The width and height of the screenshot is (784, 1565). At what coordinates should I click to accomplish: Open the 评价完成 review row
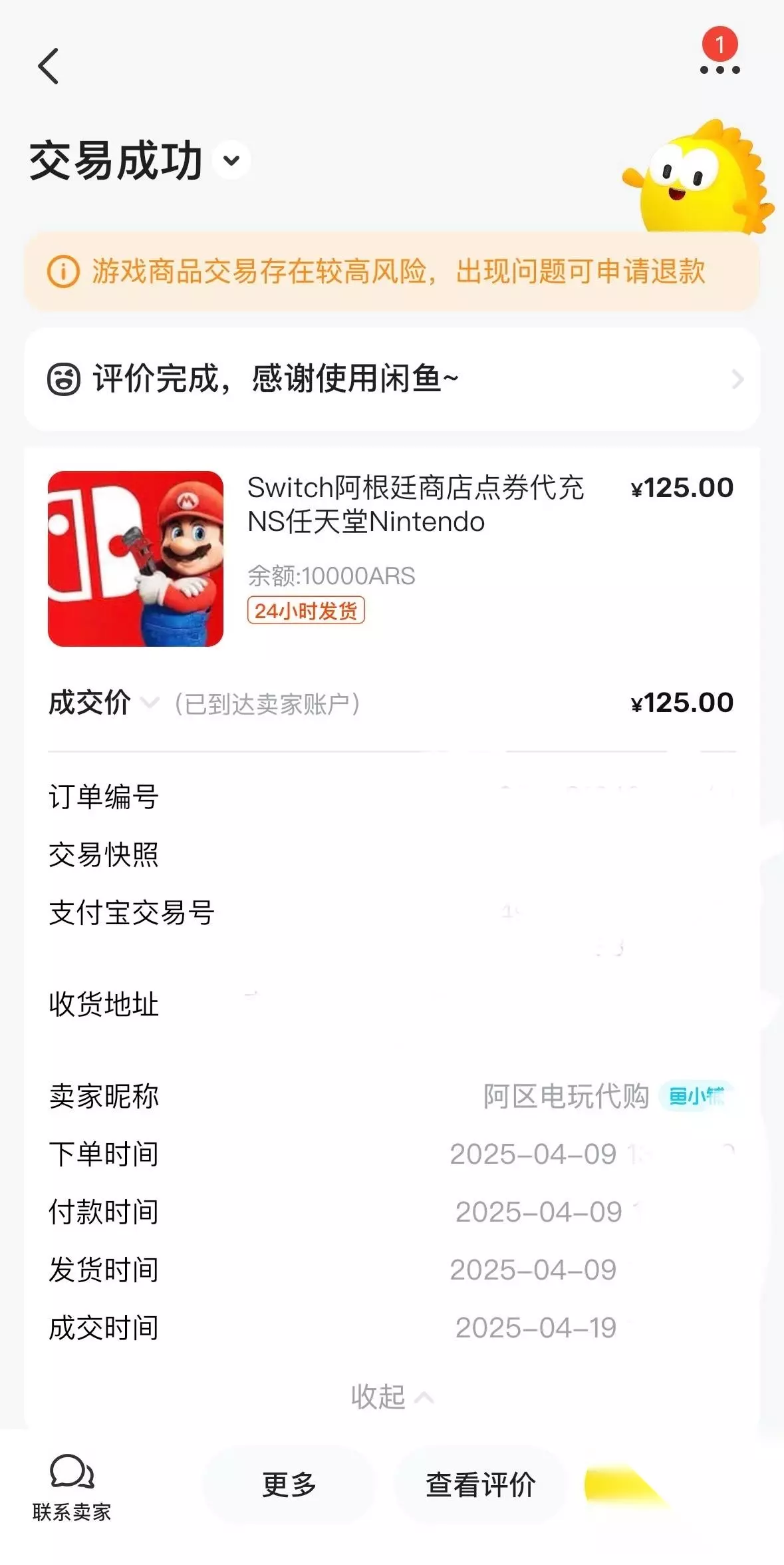(392, 379)
